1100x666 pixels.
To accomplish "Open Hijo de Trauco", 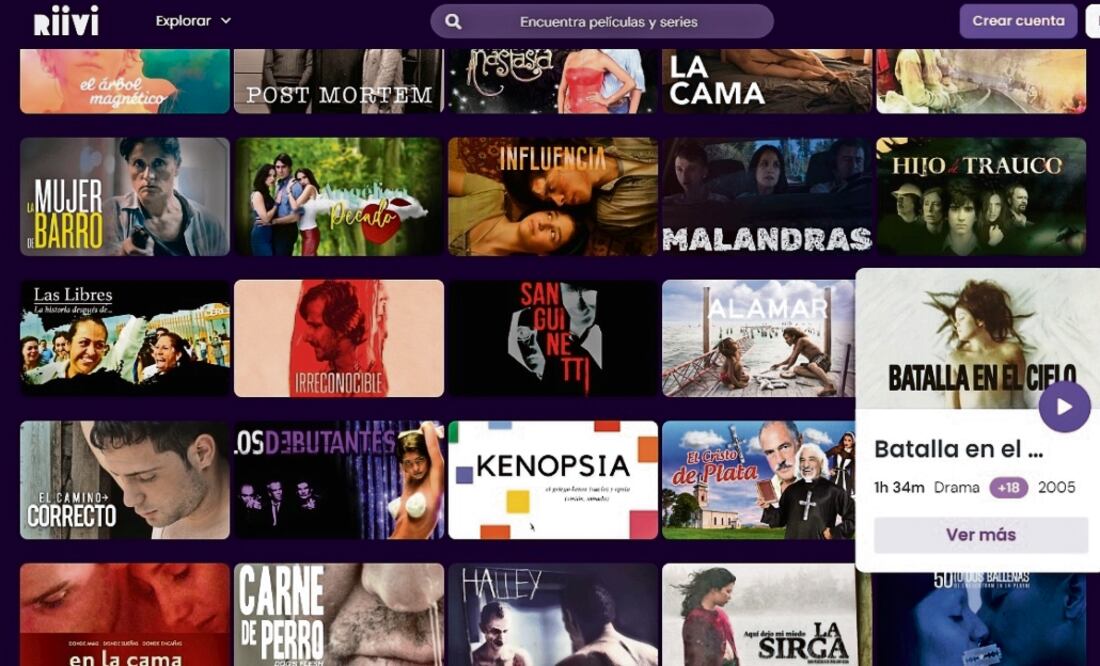I will click(980, 197).
